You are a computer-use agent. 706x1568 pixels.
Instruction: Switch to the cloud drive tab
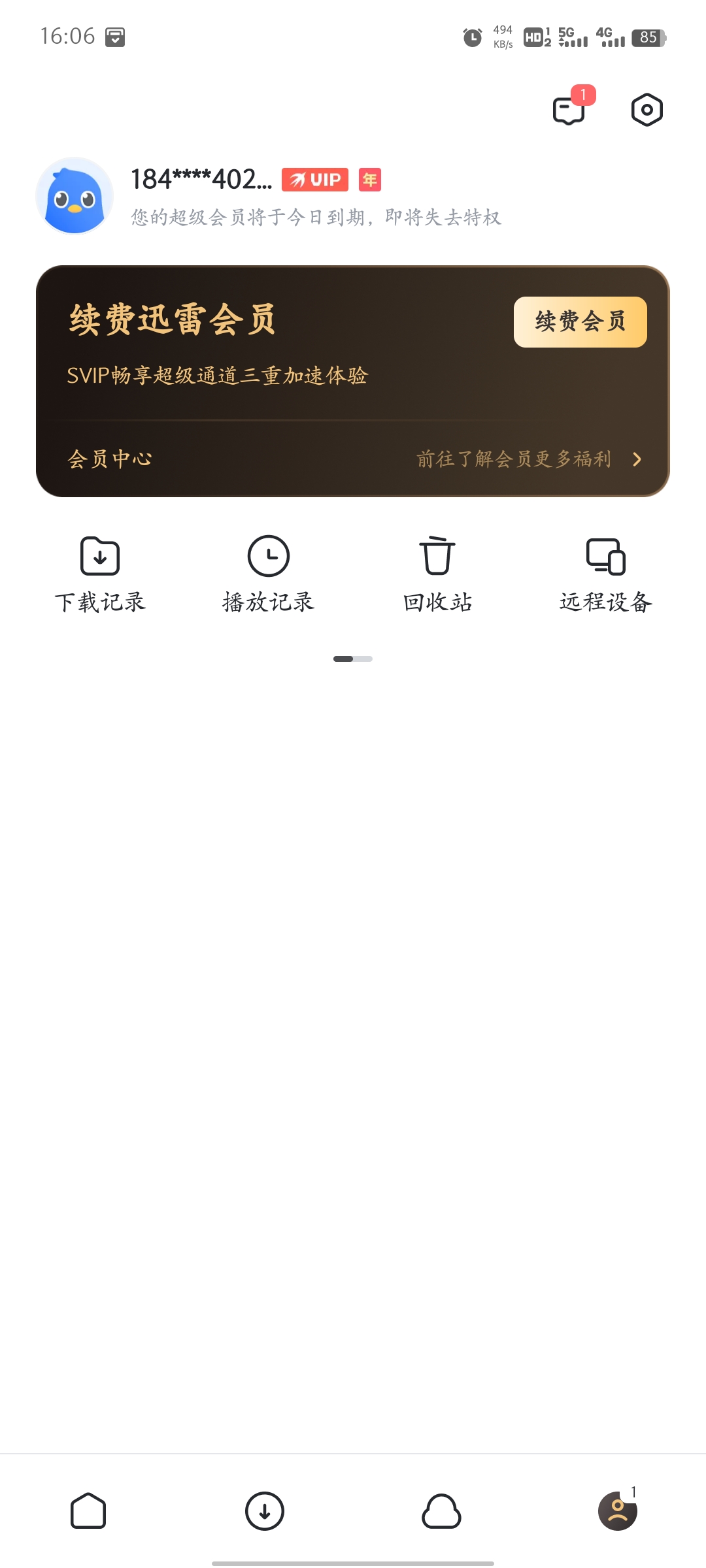pos(441,1511)
